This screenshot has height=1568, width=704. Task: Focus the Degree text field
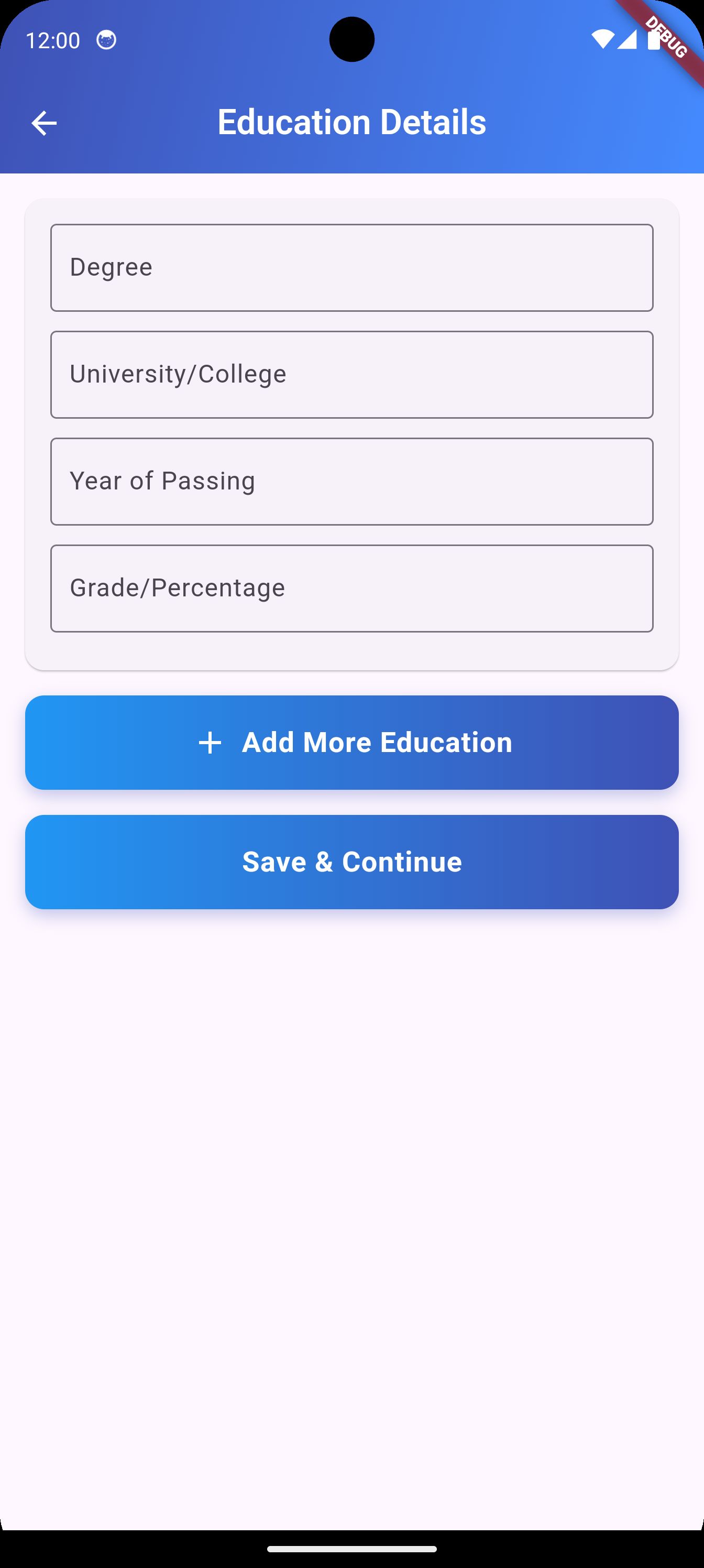tap(351, 268)
